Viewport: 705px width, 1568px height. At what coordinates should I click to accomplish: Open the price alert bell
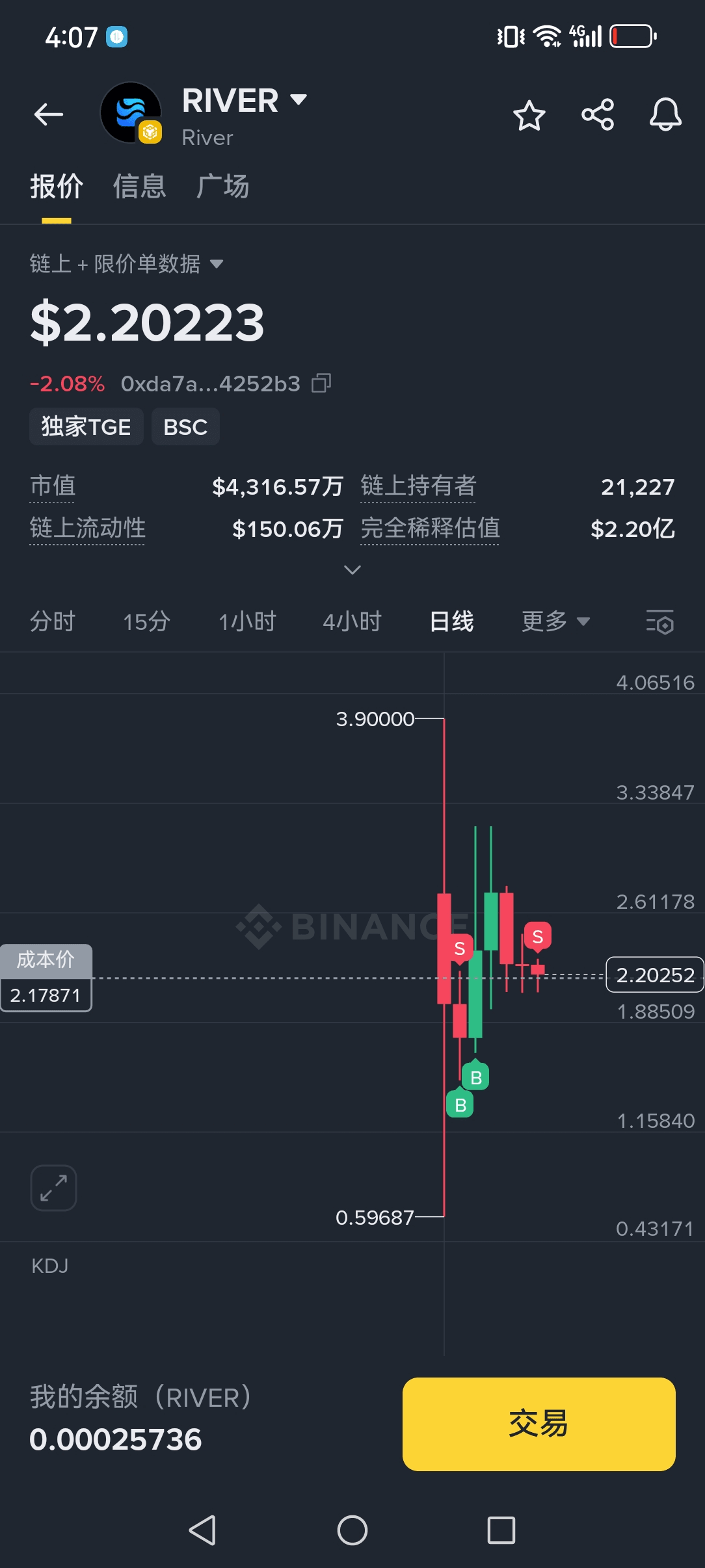[665, 115]
